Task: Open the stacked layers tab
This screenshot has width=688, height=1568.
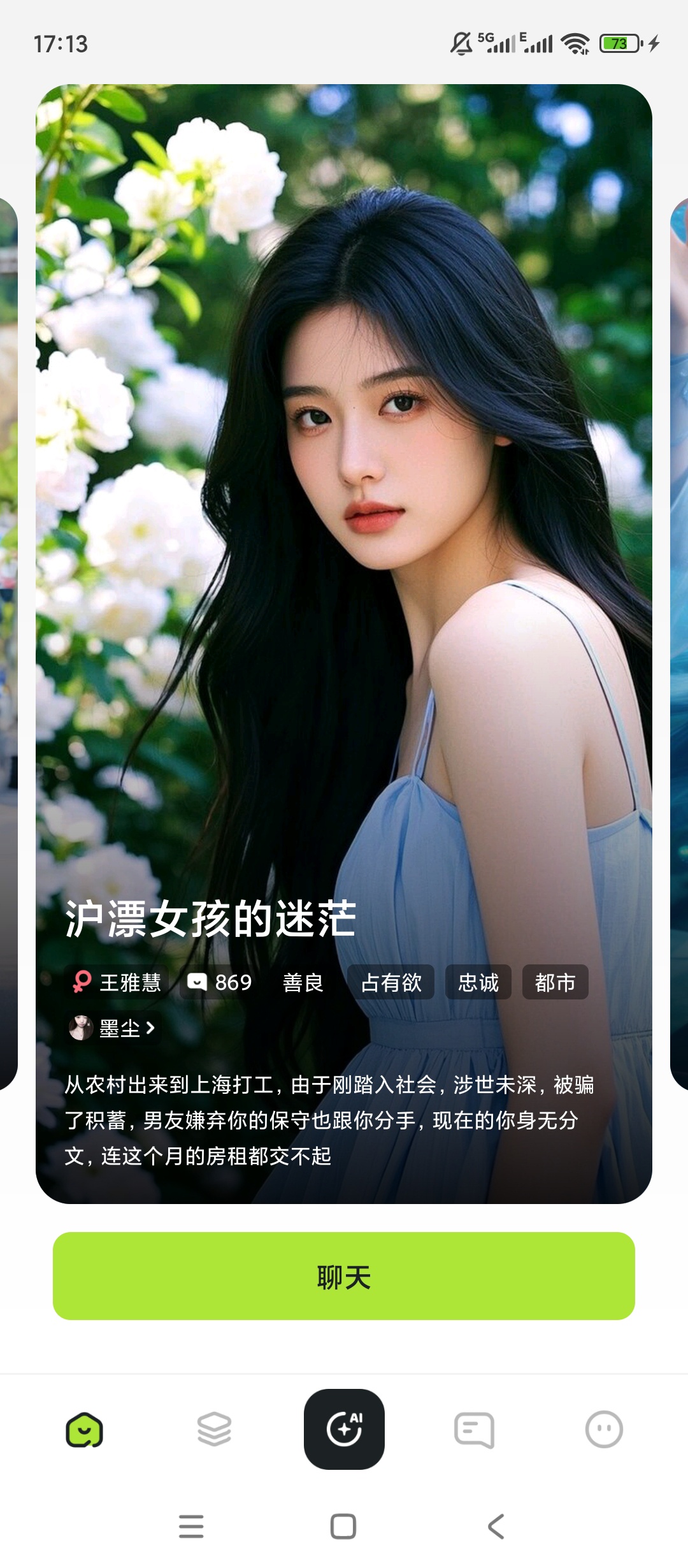Action: tap(214, 1430)
